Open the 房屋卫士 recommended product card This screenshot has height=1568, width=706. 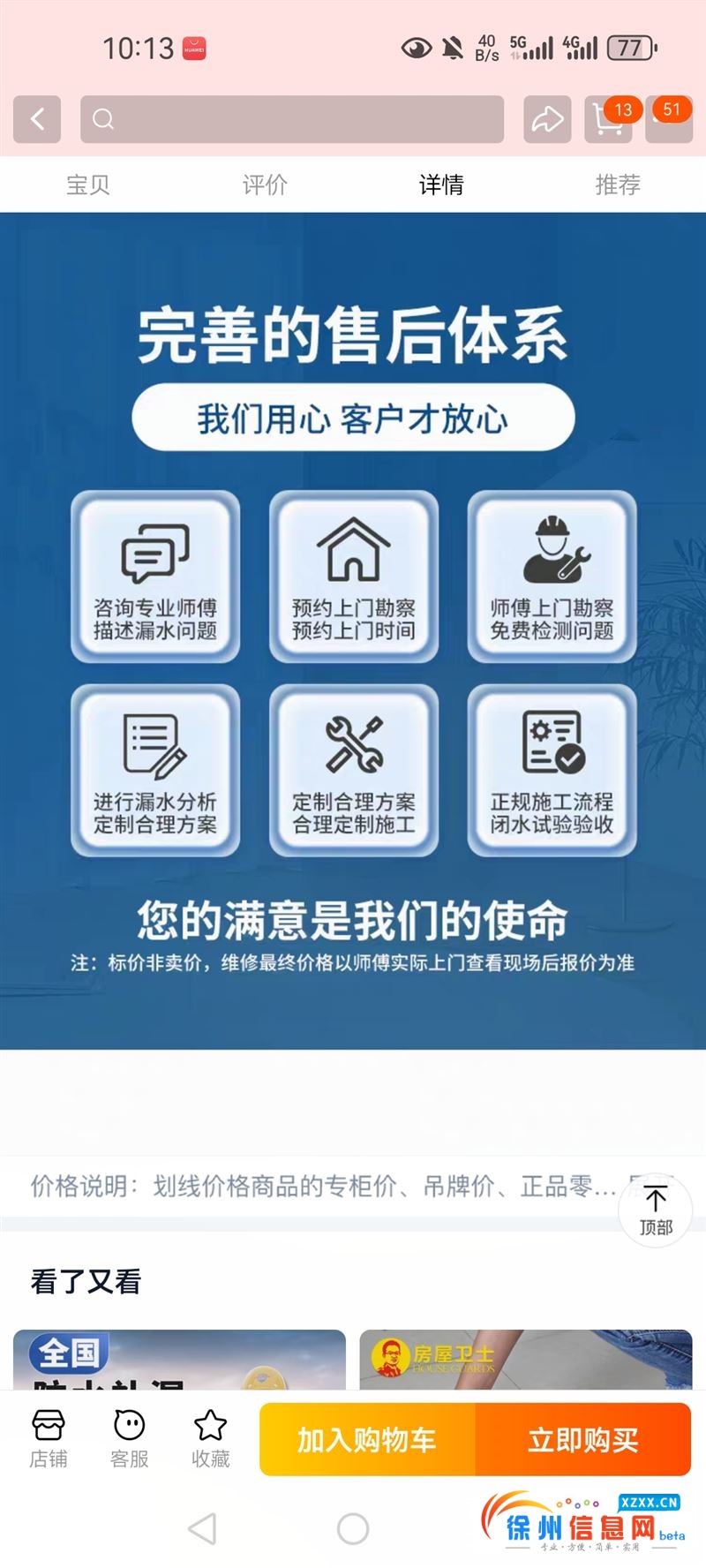tap(526, 1360)
